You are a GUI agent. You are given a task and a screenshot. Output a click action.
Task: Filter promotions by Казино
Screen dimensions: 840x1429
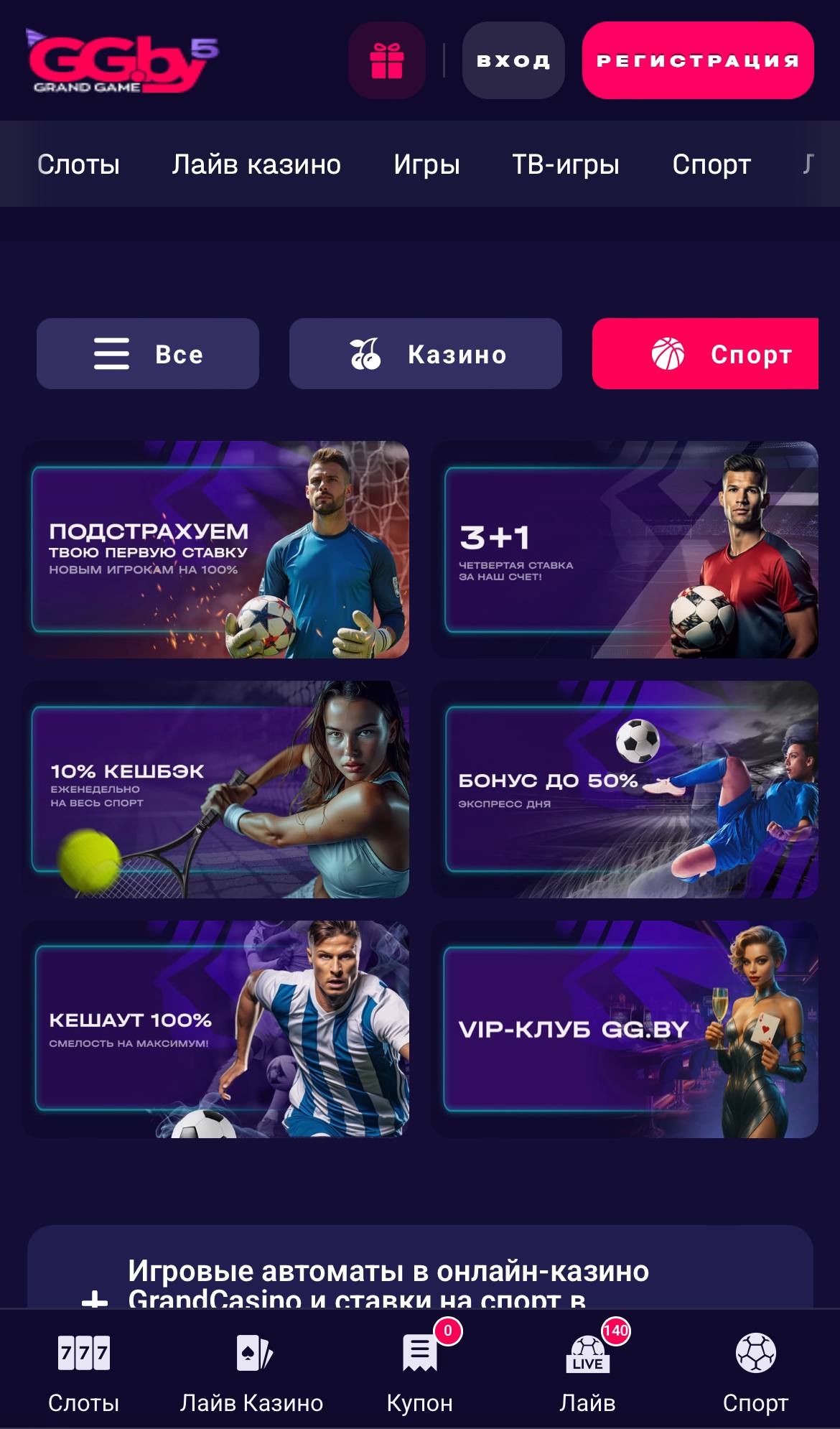coord(426,354)
